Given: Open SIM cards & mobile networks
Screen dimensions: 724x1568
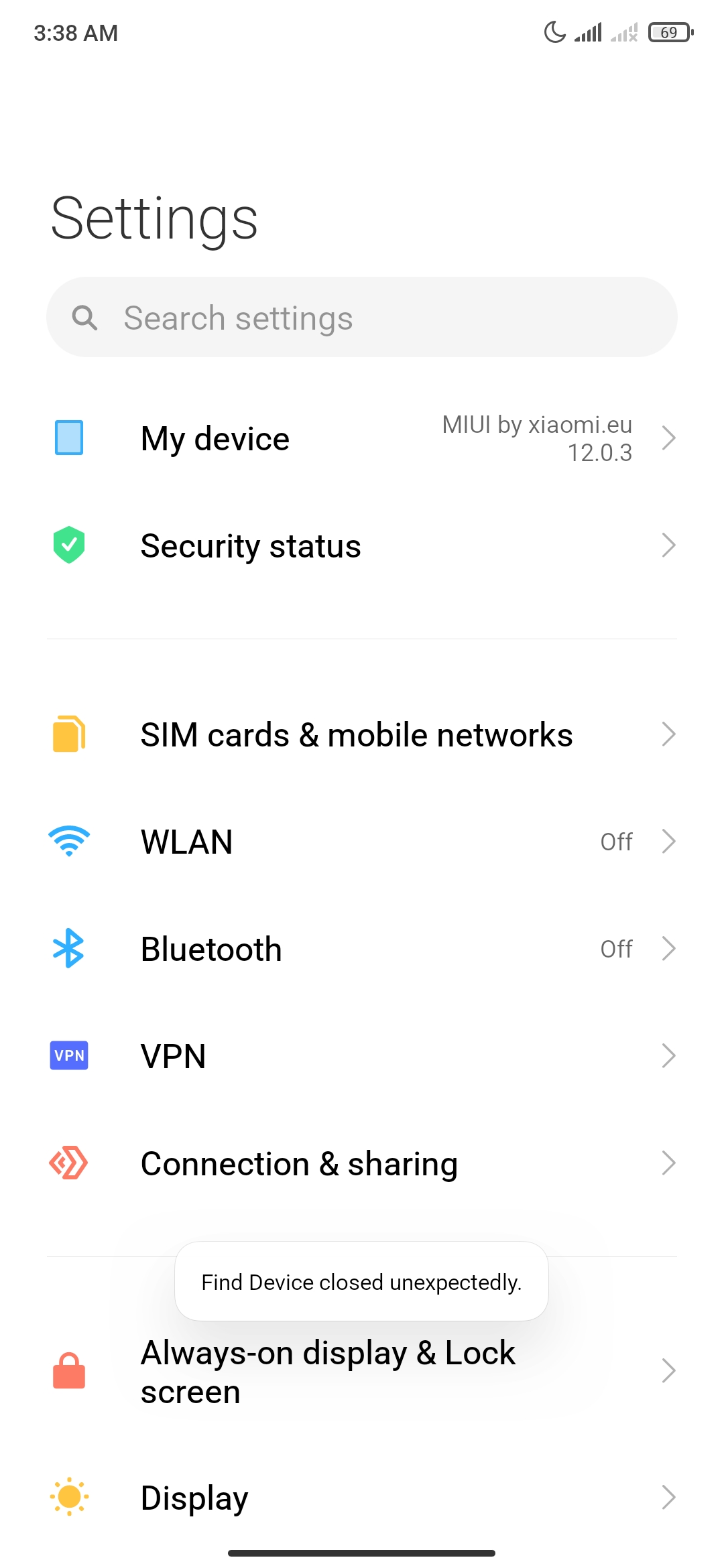Looking at the screenshot, I should (362, 735).
